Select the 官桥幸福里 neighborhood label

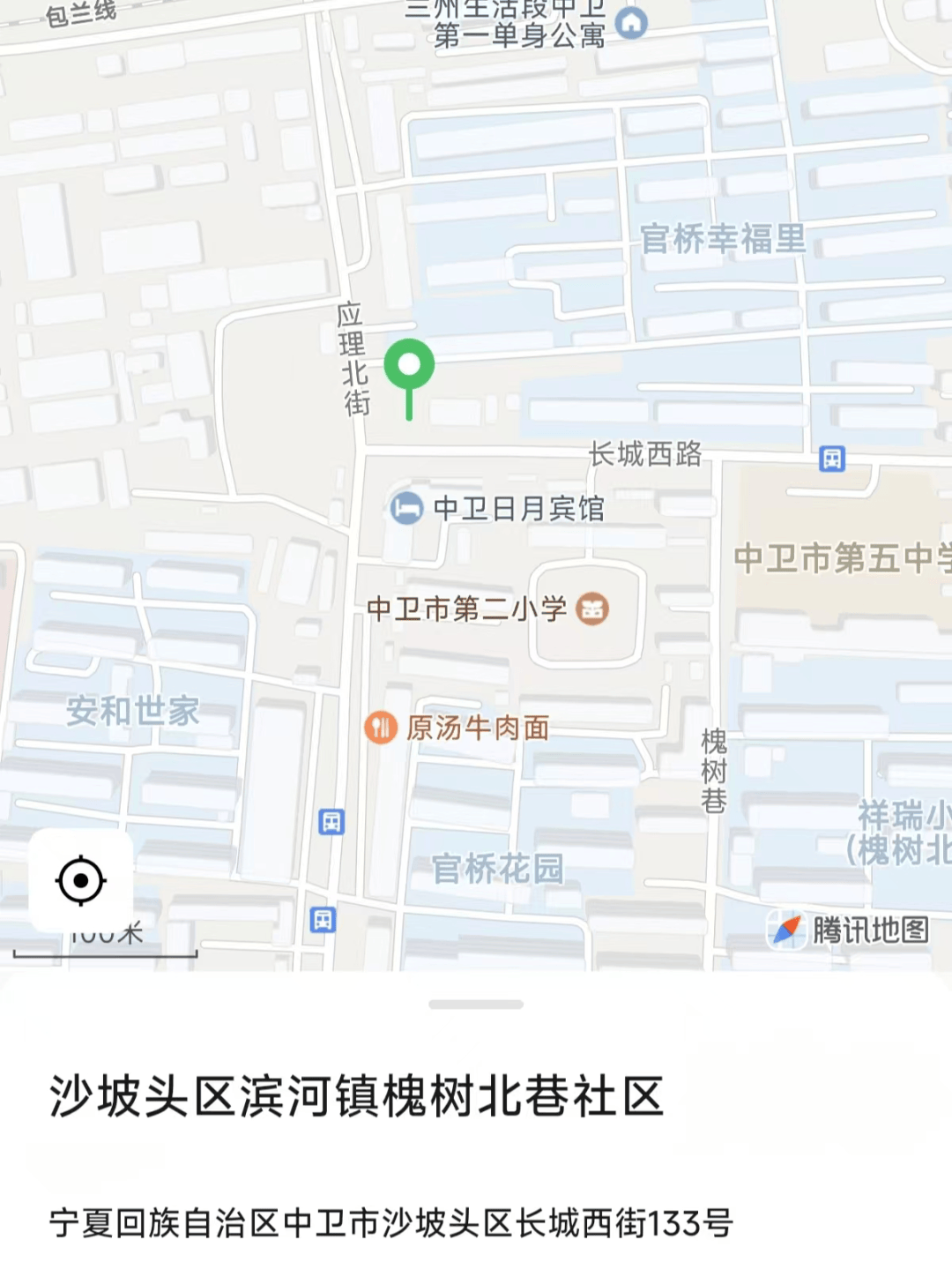point(725,240)
